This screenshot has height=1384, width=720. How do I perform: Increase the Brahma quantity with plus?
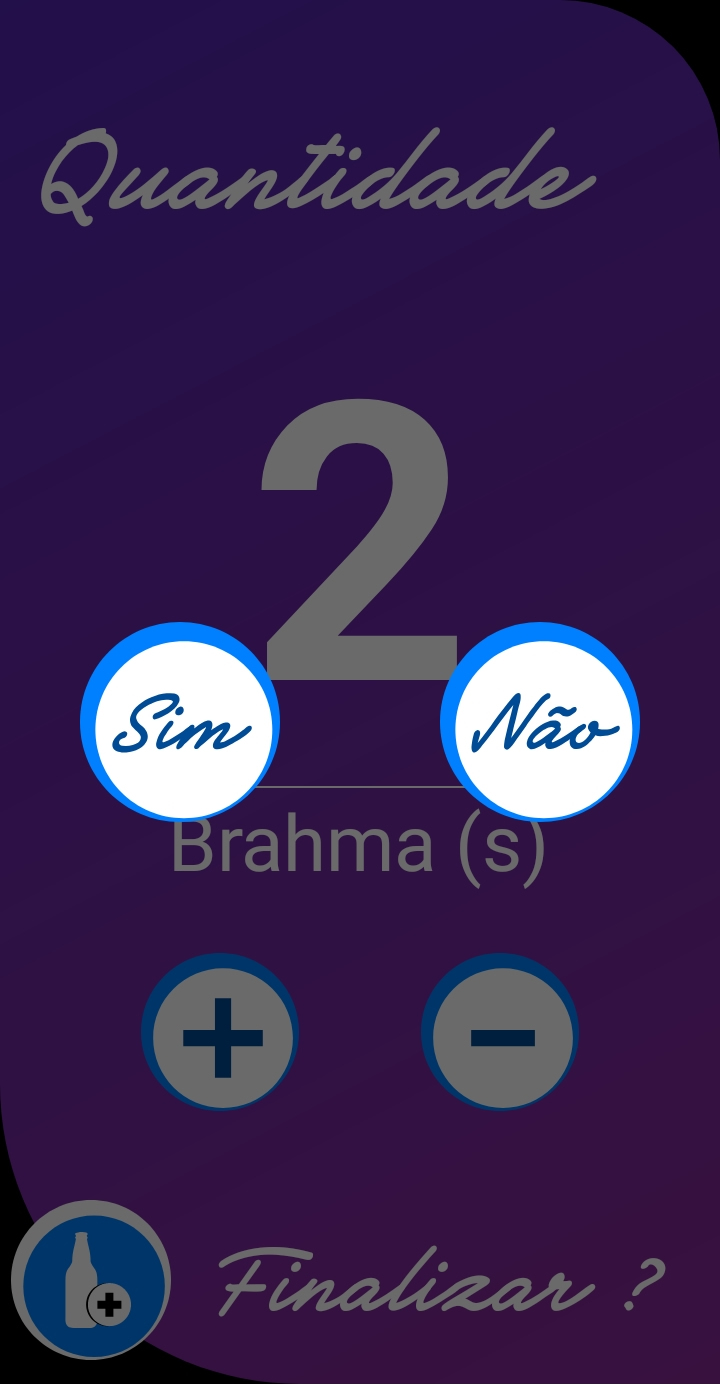point(221,1033)
